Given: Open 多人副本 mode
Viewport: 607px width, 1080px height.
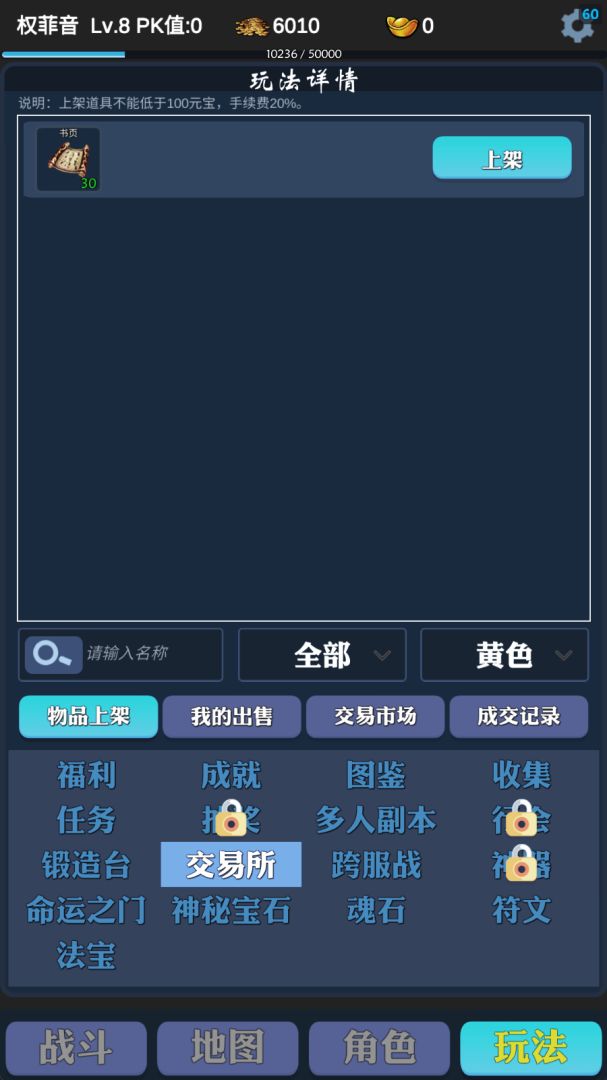Looking at the screenshot, I should coord(375,820).
